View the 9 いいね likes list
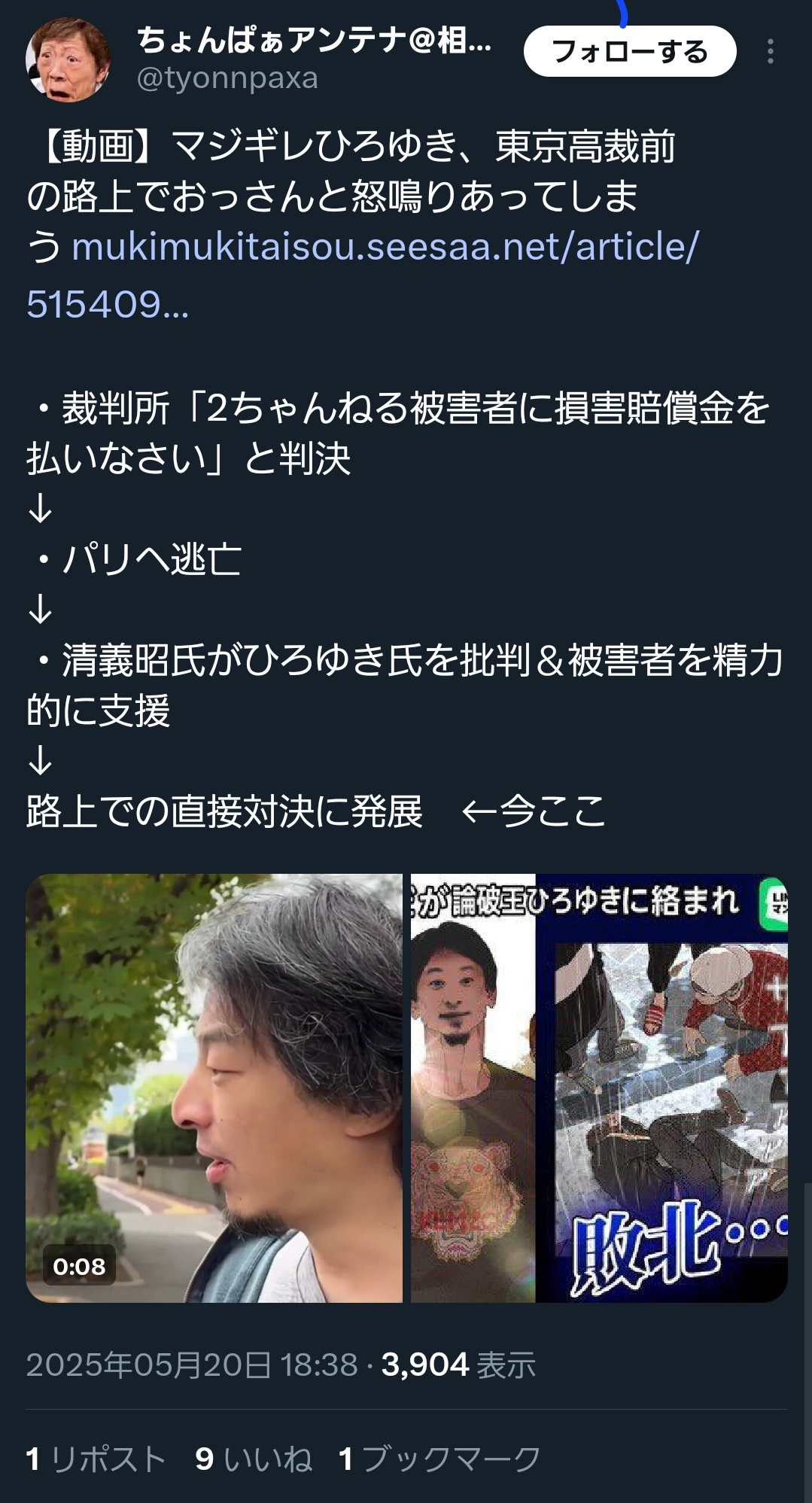This screenshot has height=1503, width=812. [254, 1459]
